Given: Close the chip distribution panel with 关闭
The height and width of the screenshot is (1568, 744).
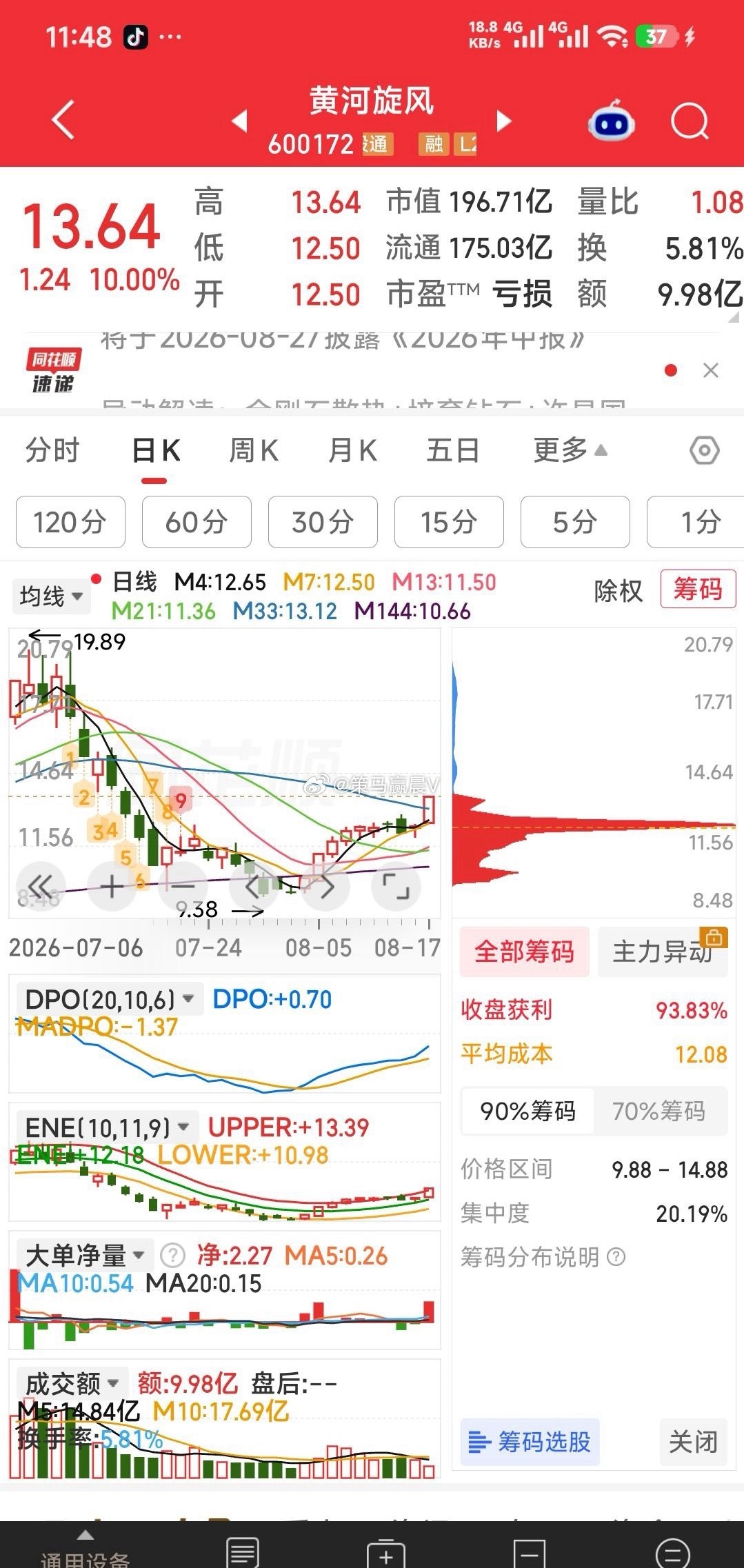Looking at the screenshot, I should (x=693, y=1442).
